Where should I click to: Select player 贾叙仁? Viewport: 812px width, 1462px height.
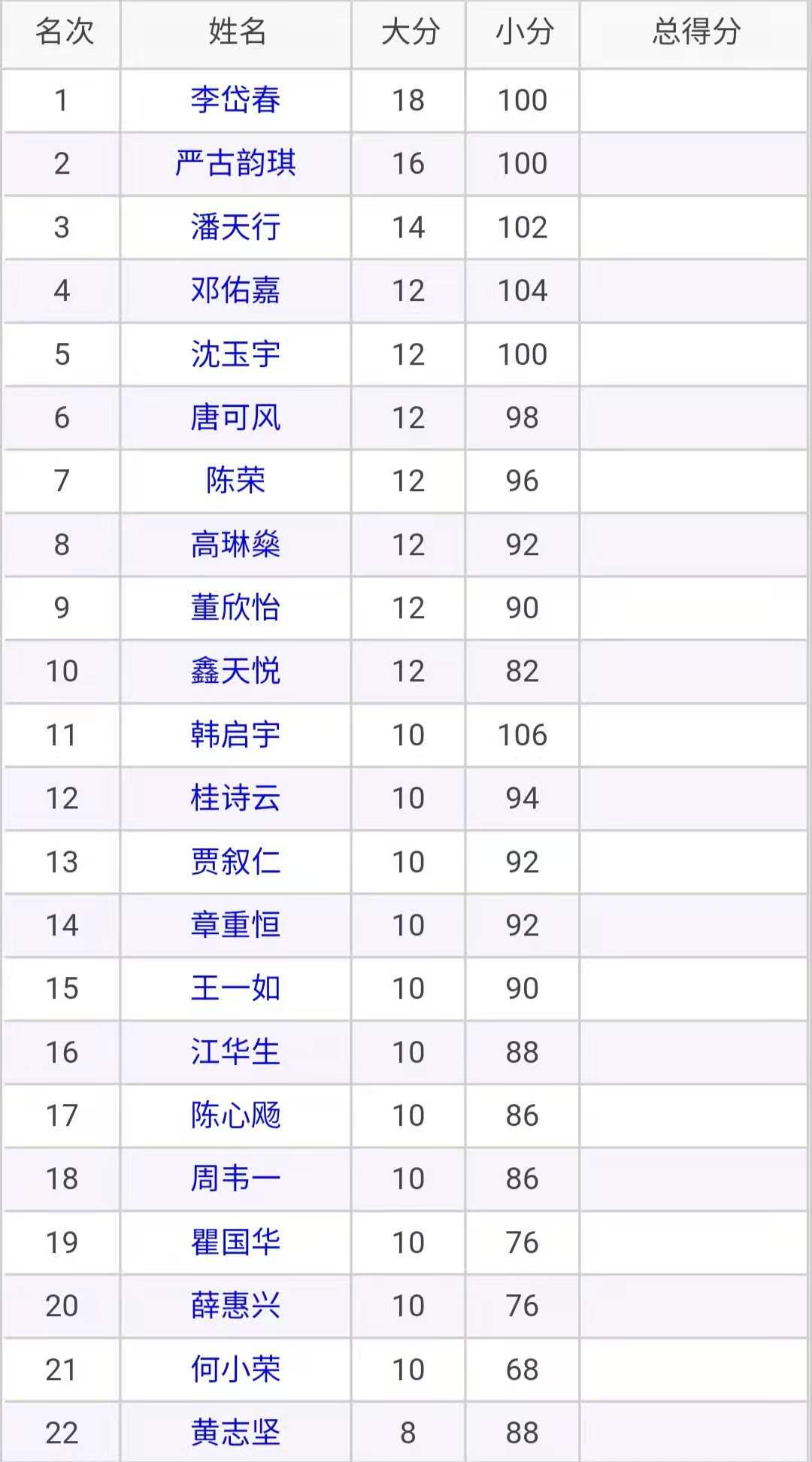pyautogui.click(x=235, y=862)
